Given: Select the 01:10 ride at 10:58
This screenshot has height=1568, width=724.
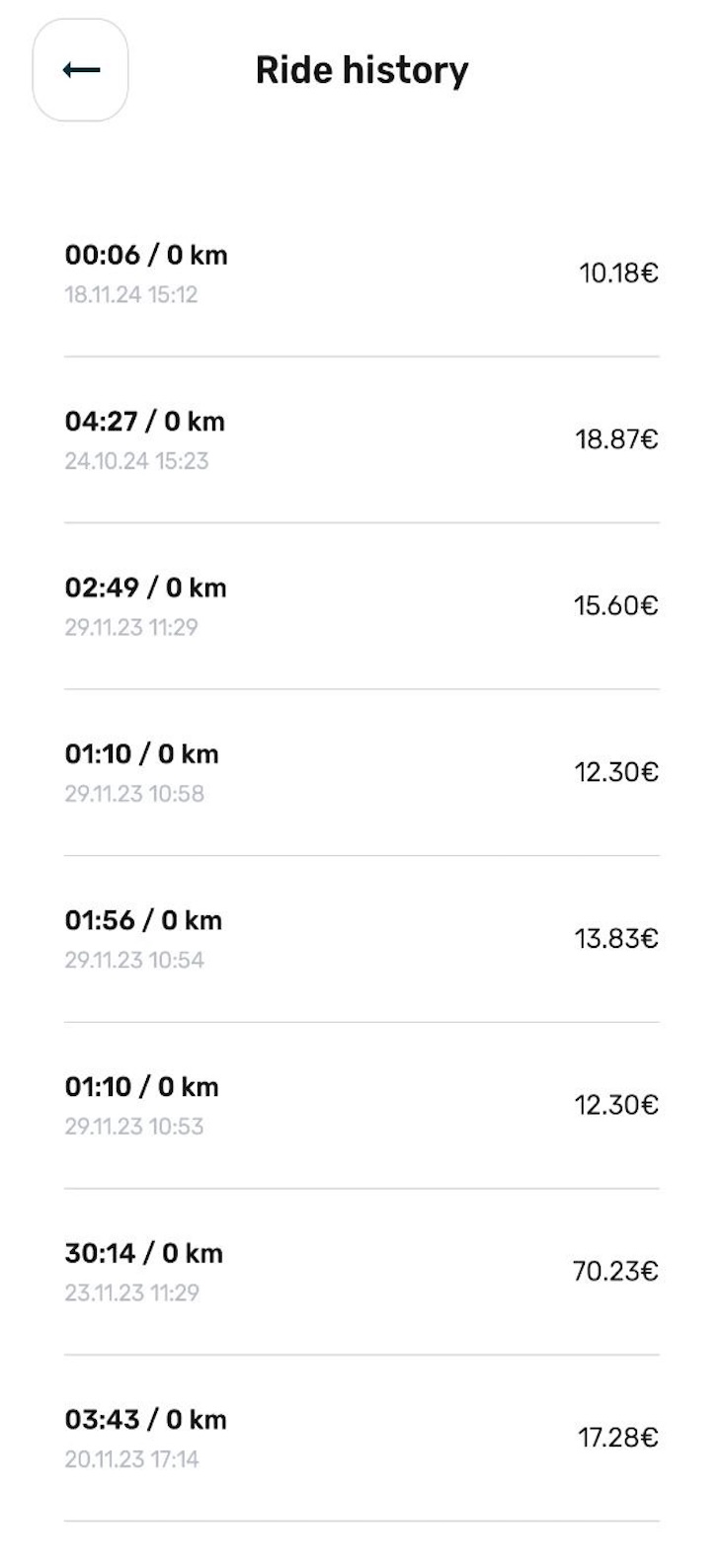Looking at the screenshot, I should (x=146, y=753).
